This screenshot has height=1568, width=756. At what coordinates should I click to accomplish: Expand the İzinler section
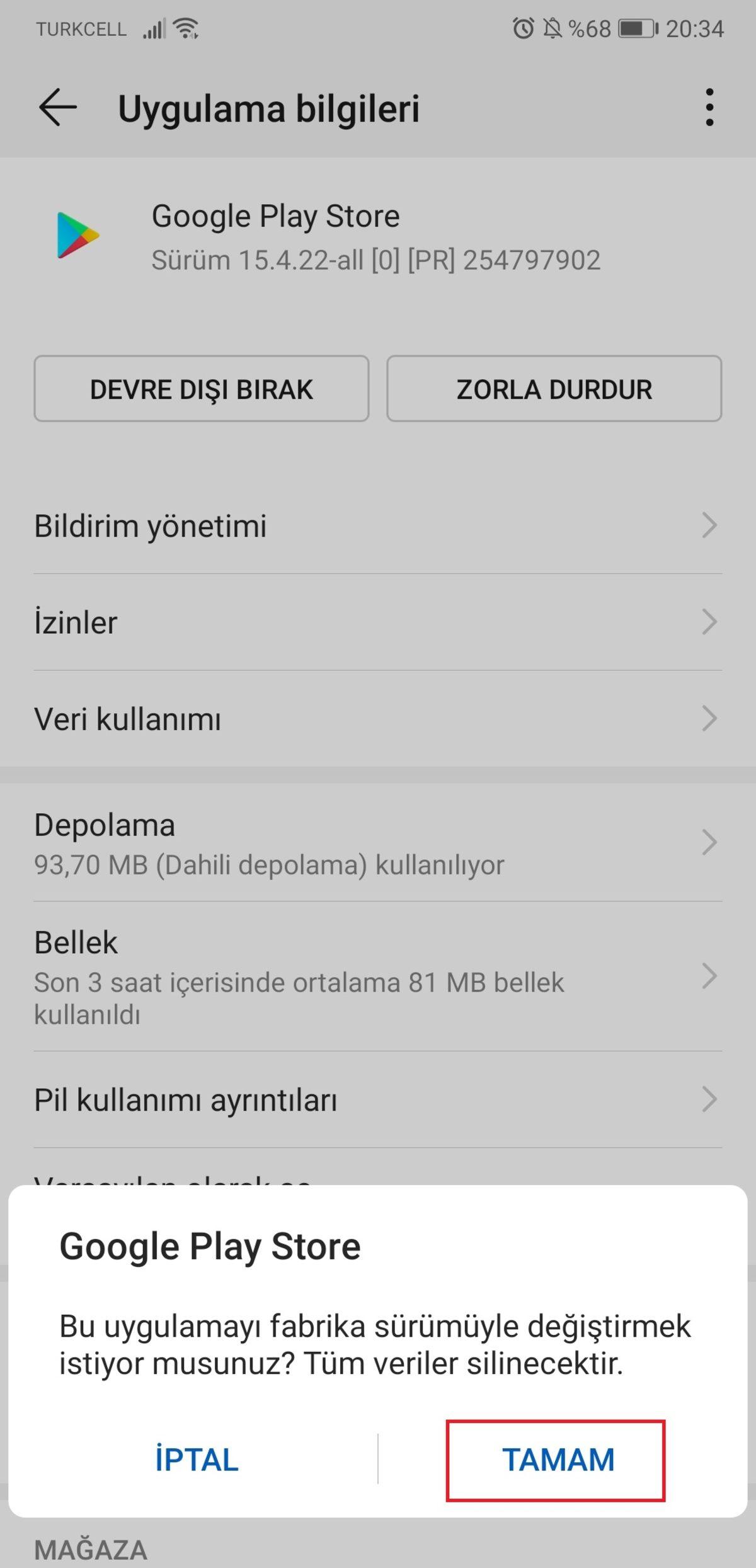[x=378, y=621]
